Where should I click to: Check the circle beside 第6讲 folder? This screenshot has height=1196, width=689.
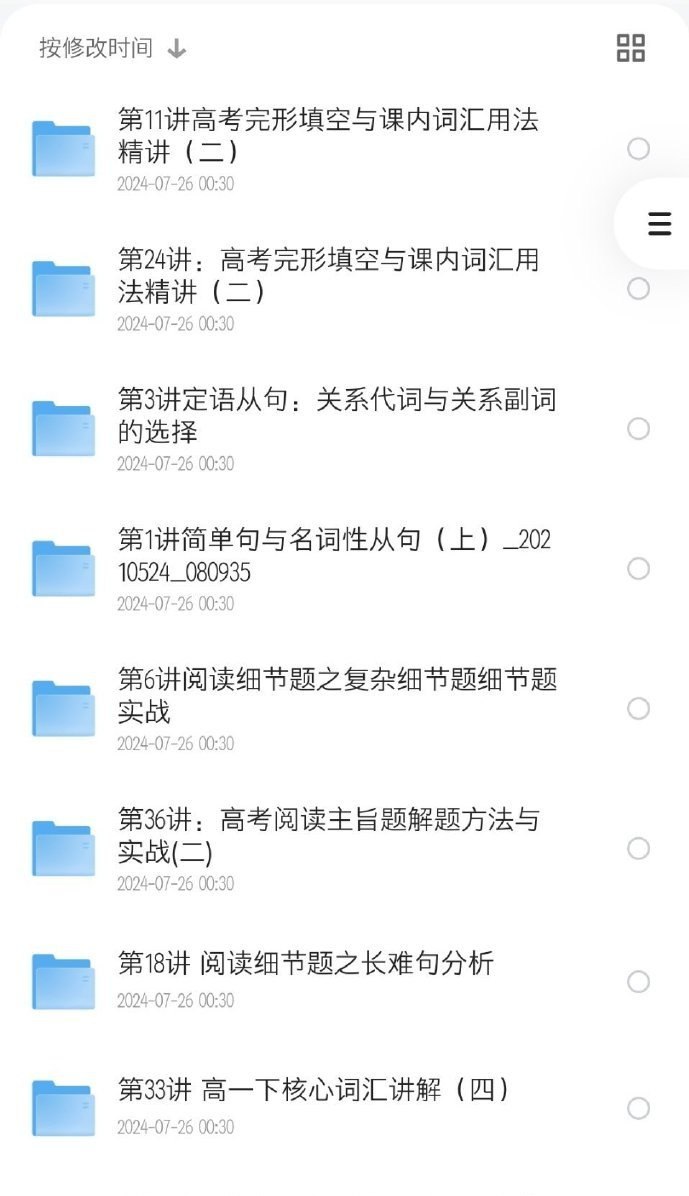click(x=638, y=709)
